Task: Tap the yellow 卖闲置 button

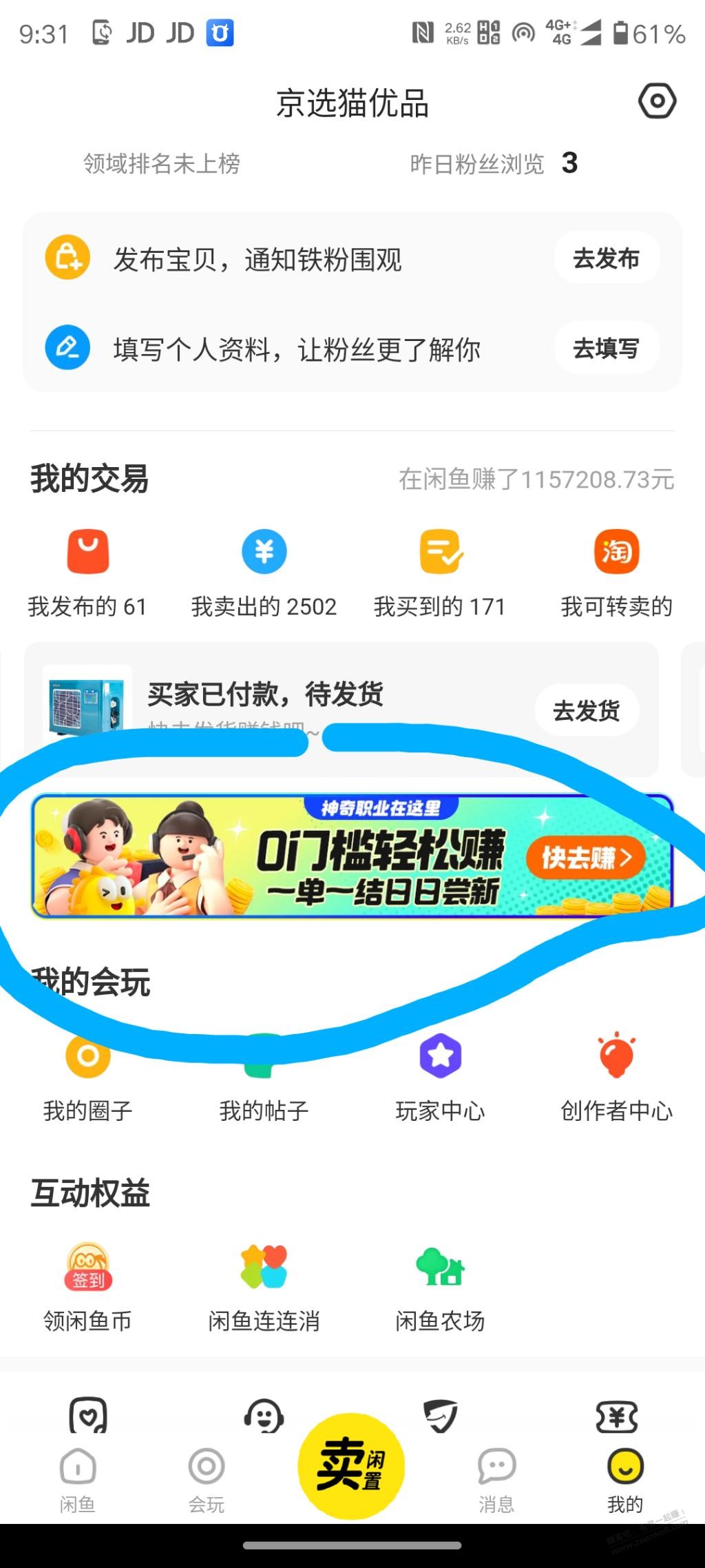Action: (x=351, y=1466)
